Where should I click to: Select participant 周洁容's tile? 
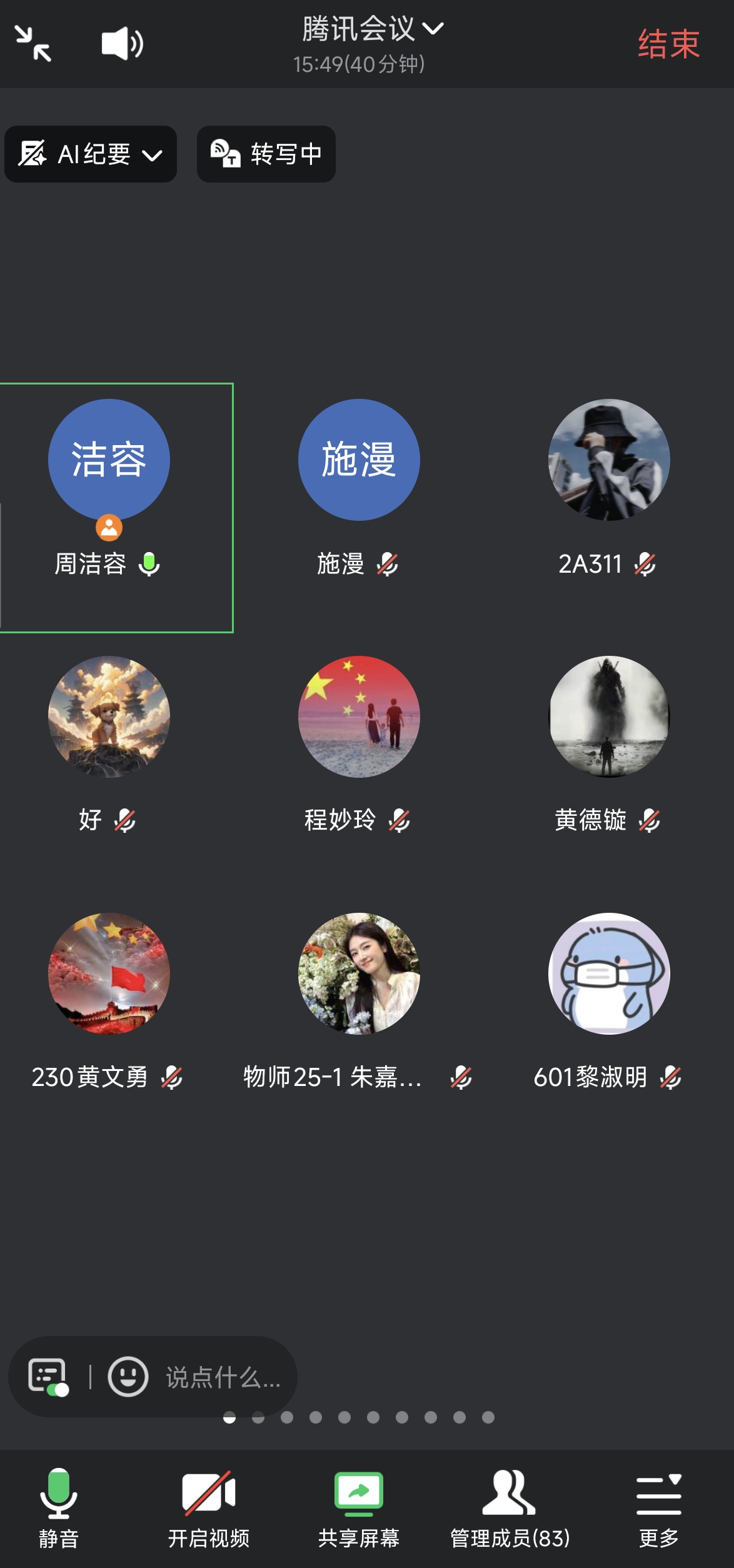[x=109, y=488]
